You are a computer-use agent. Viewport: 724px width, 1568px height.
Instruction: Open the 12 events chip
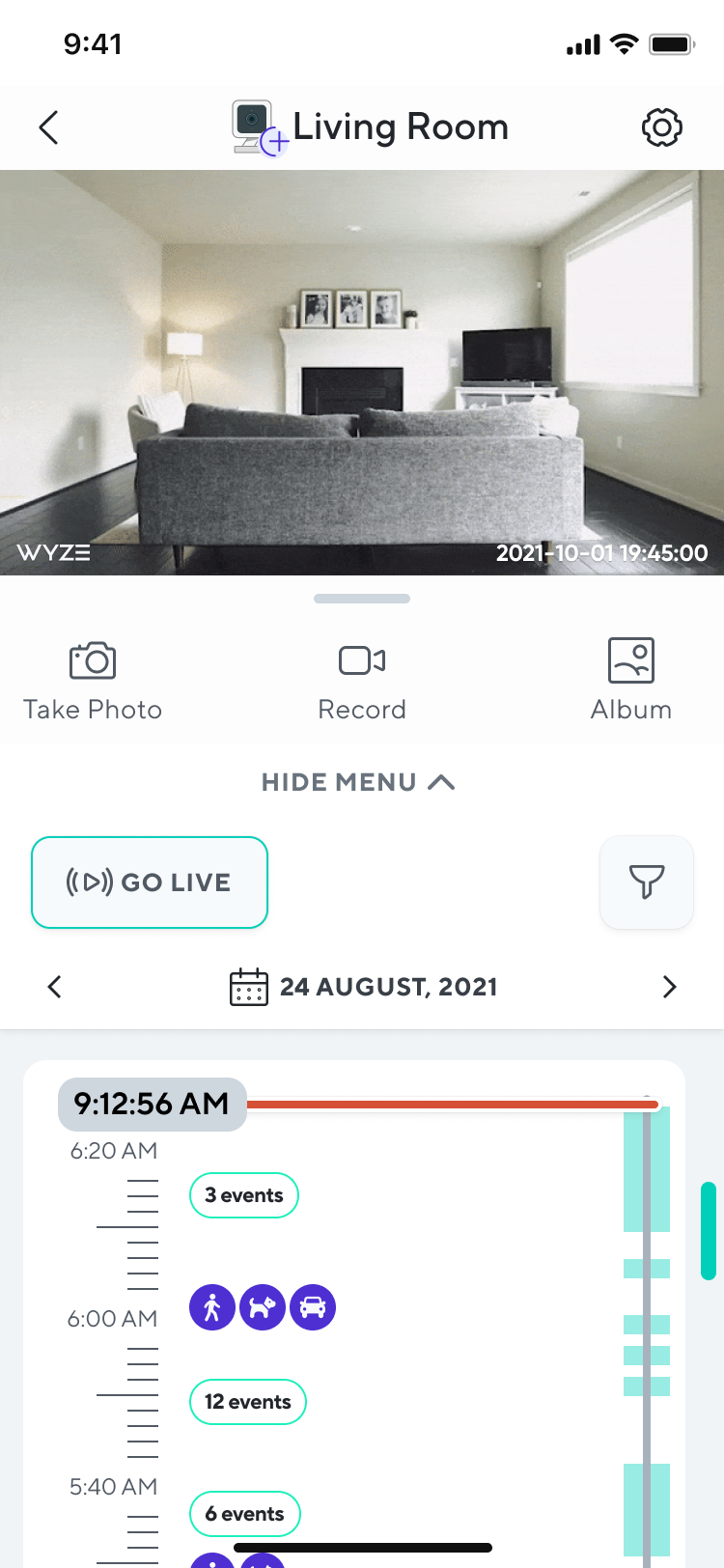(x=248, y=1402)
